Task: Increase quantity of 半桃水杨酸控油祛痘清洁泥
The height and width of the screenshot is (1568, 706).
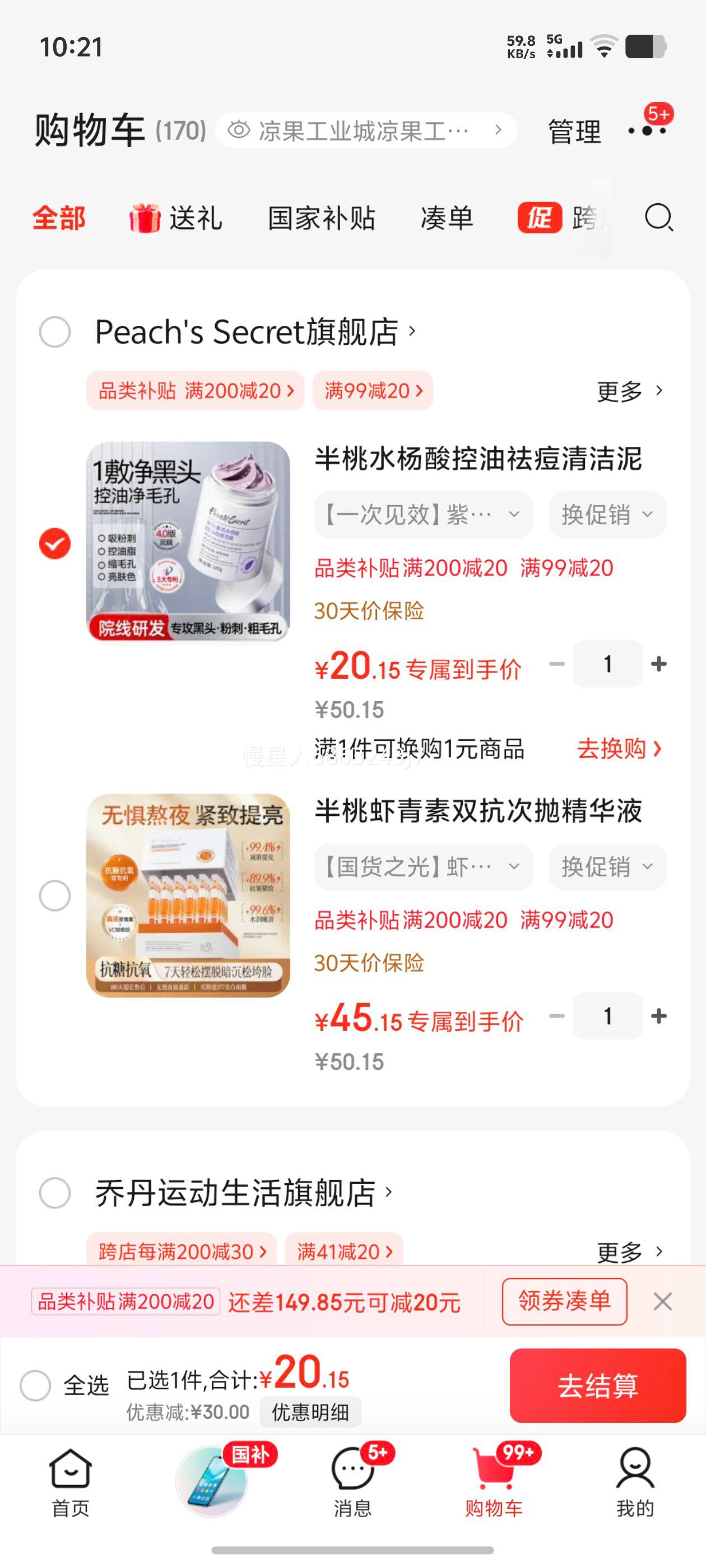Action: (x=658, y=664)
